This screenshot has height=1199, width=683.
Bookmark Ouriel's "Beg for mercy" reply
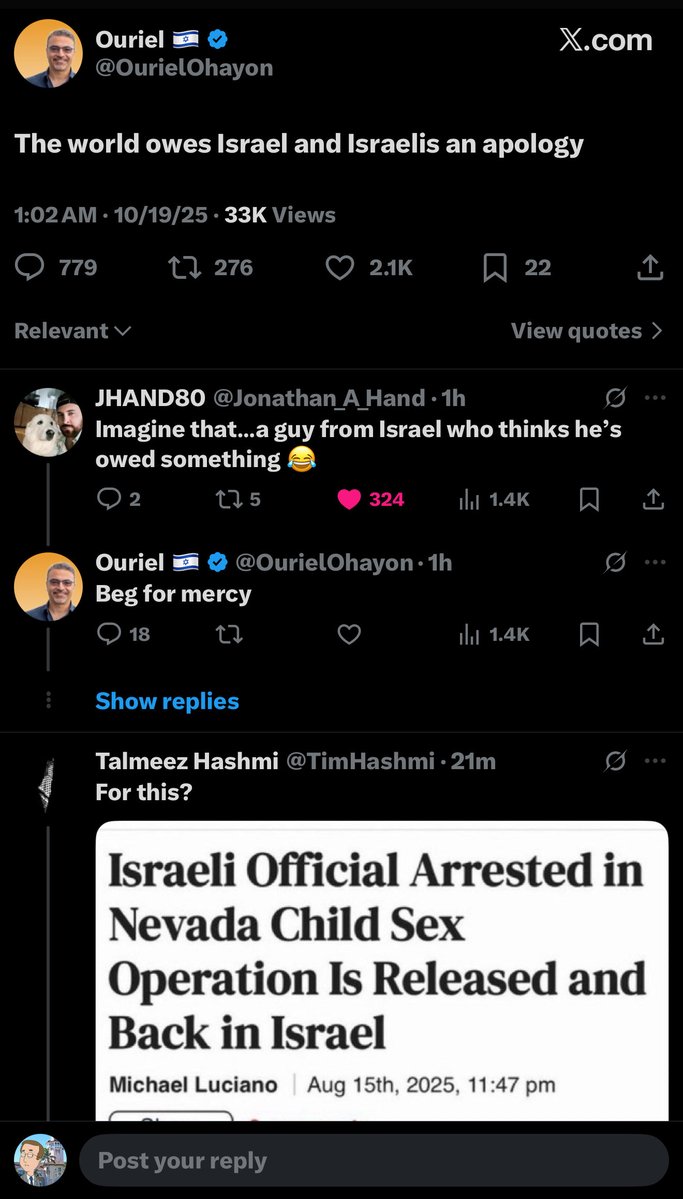pos(590,634)
